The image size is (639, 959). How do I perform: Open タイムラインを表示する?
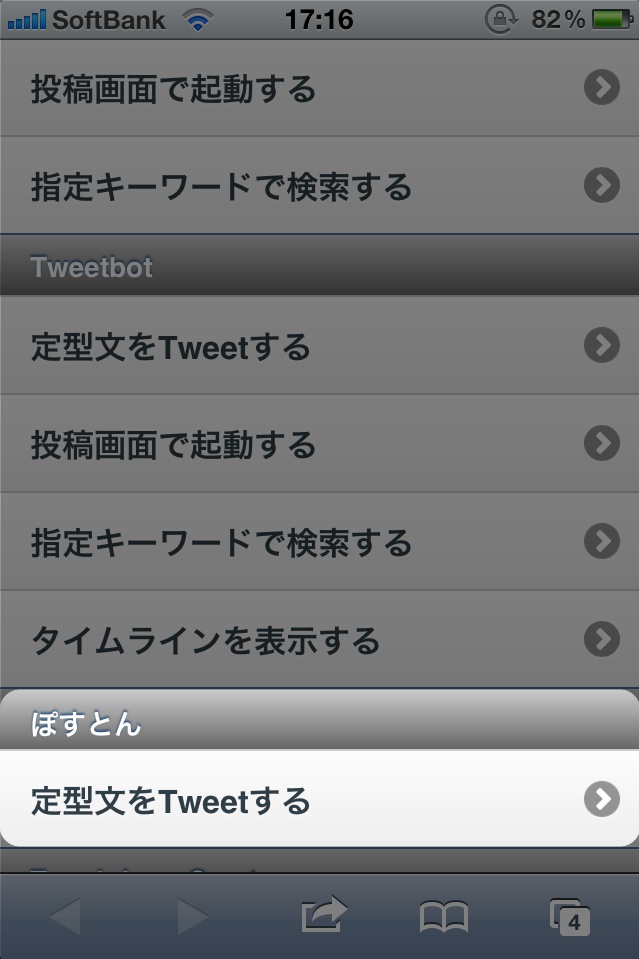coord(319,639)
